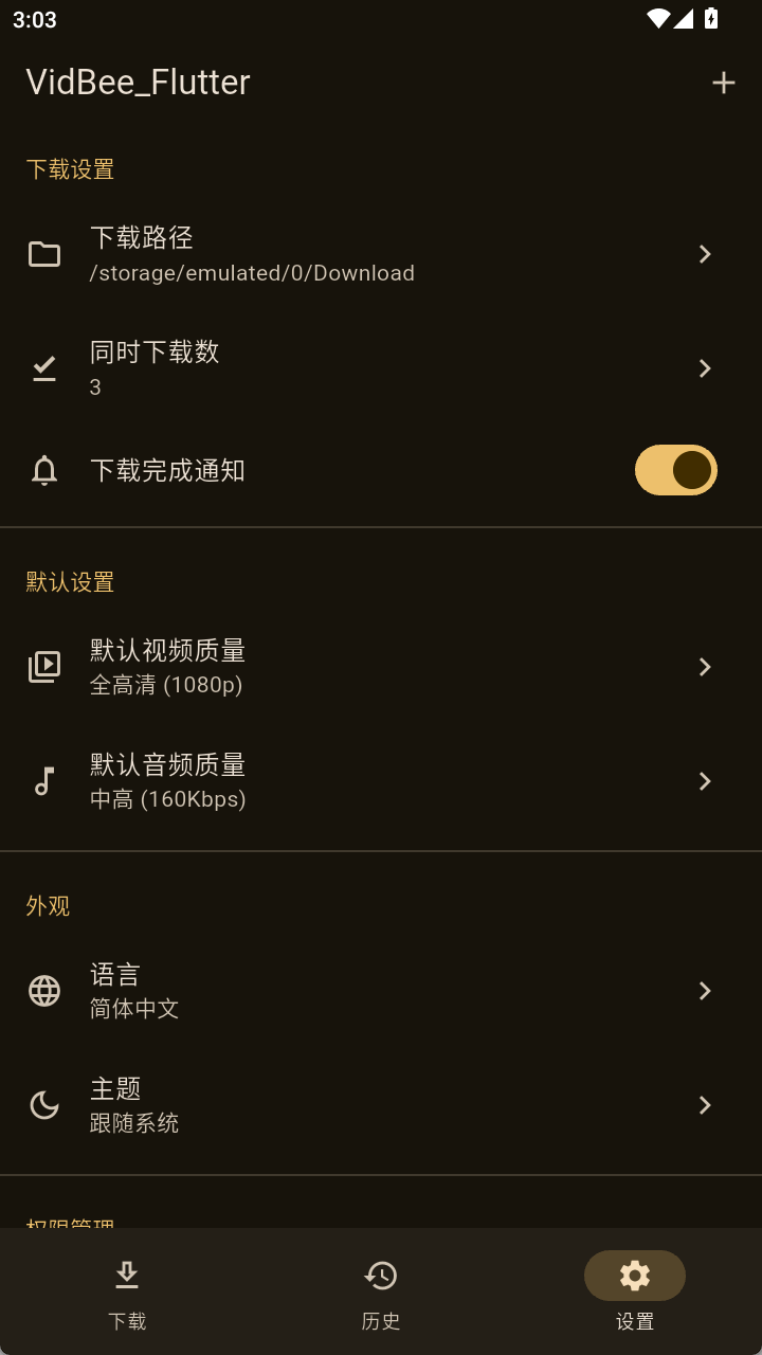The height and width of the screenshot is (1355, 762).
Task: Click the video quality icon
Action: [44, 666]
